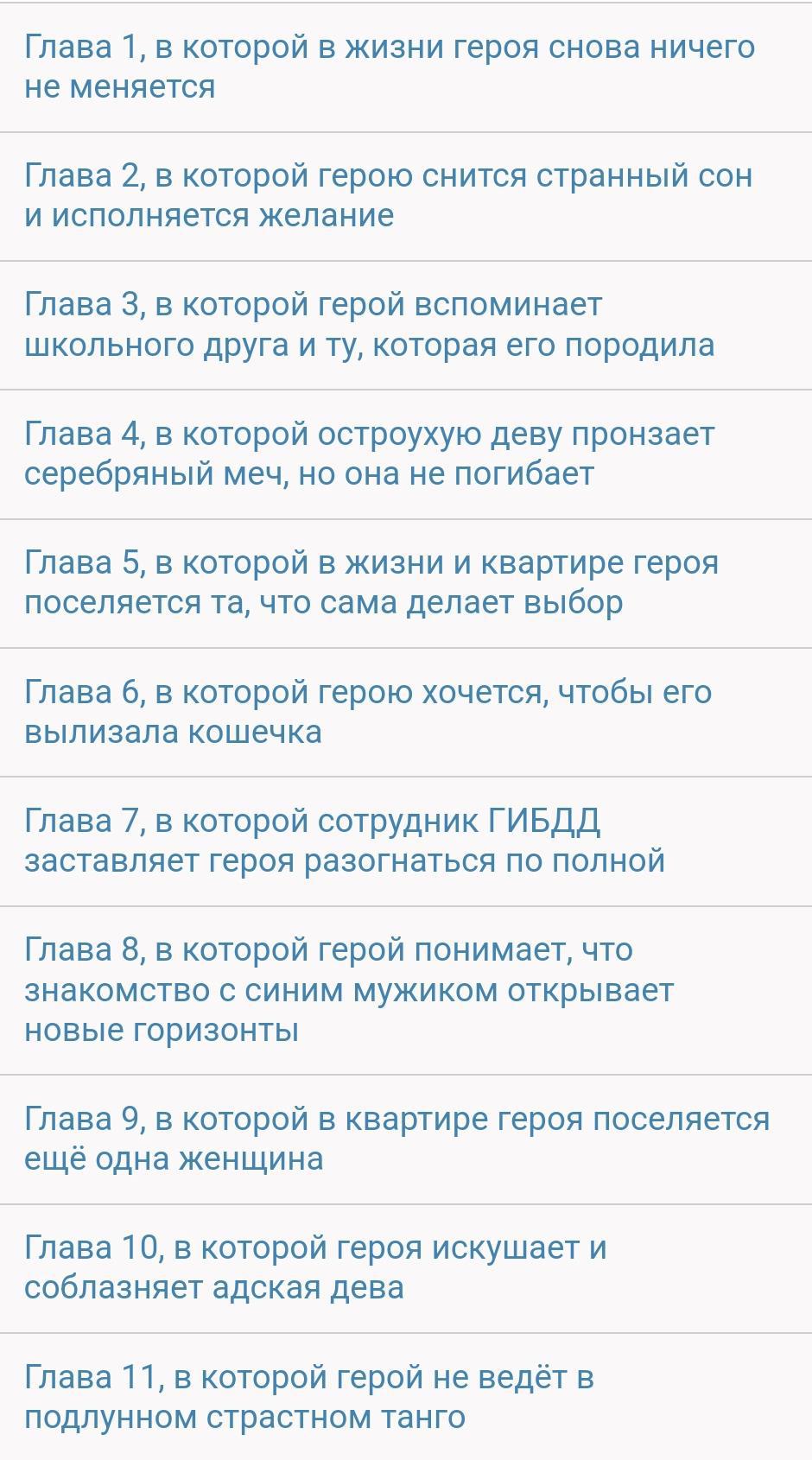The height and width of the screenshot is (1460, 812).
Task: Go to Глава 11 about страстное танго
Action: click(x=309, y=1397)
